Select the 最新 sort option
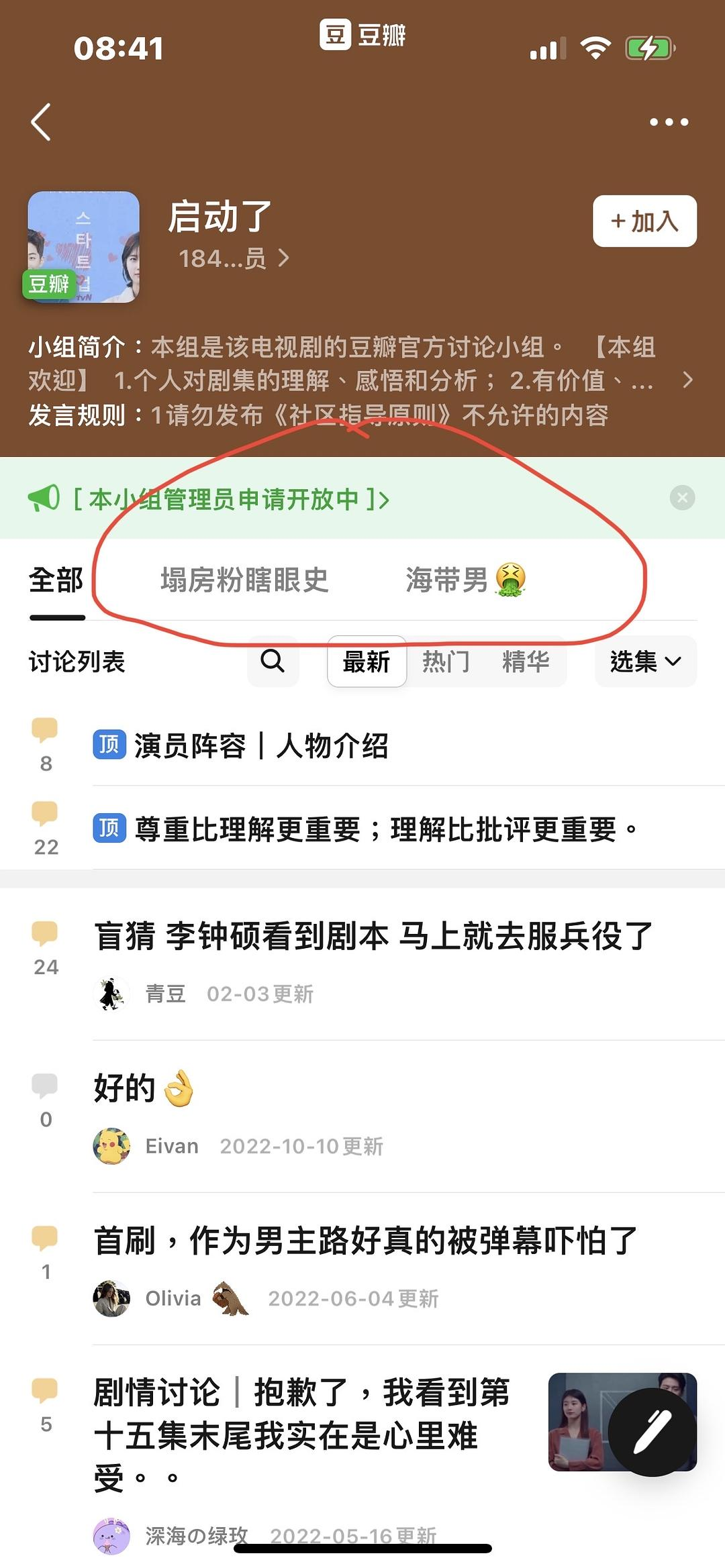 click(x=367, y=662)
